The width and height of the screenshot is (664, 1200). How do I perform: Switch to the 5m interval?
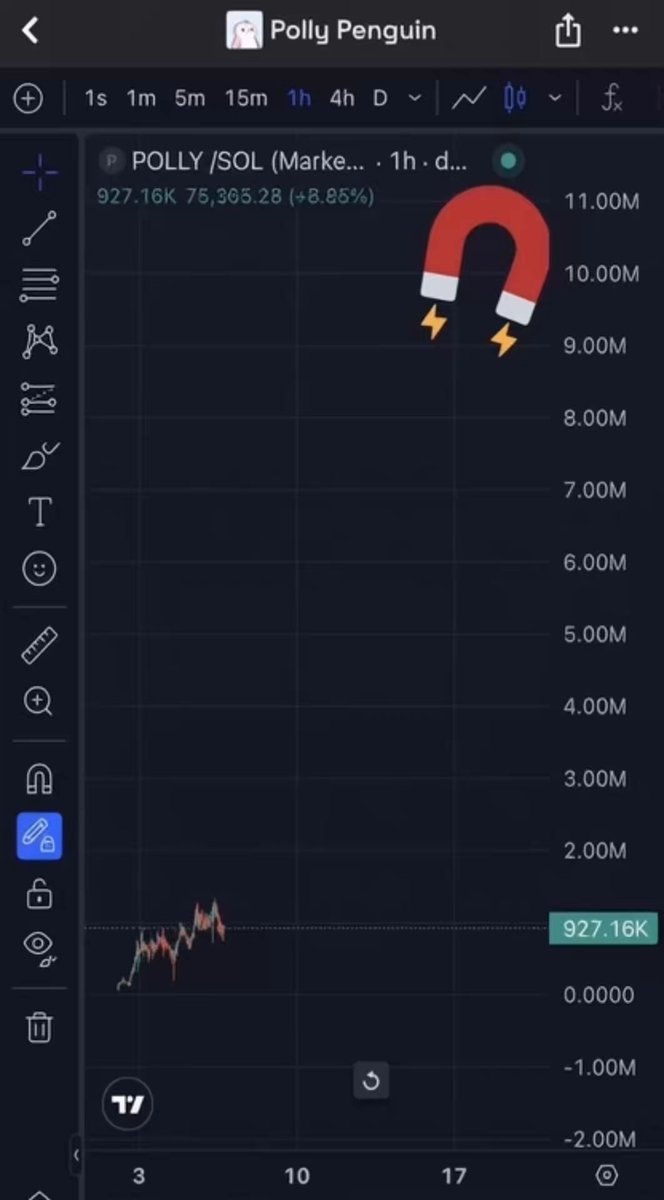tap(189, 98)
